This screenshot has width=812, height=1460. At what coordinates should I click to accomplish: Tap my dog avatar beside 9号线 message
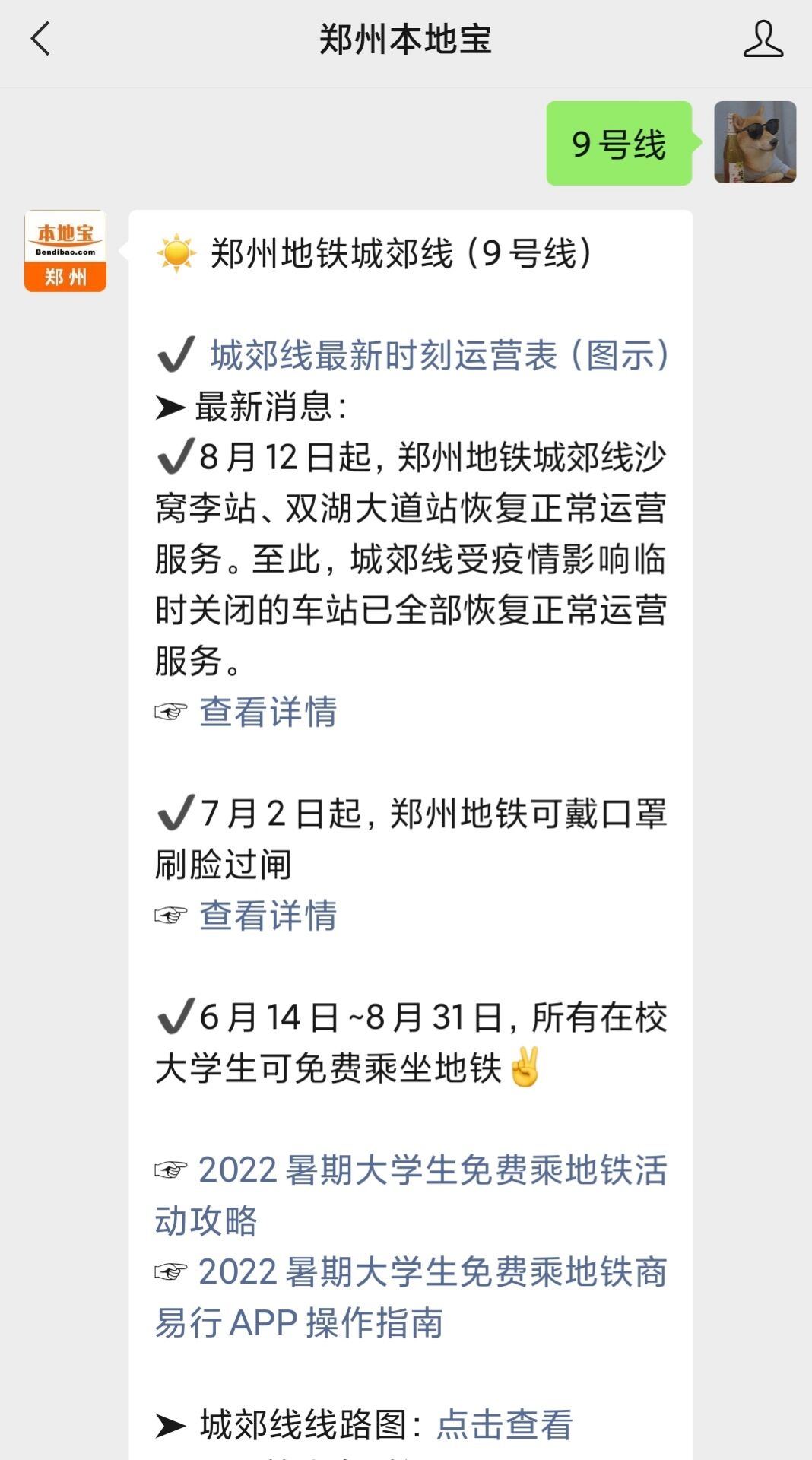(x=754, y=142)
